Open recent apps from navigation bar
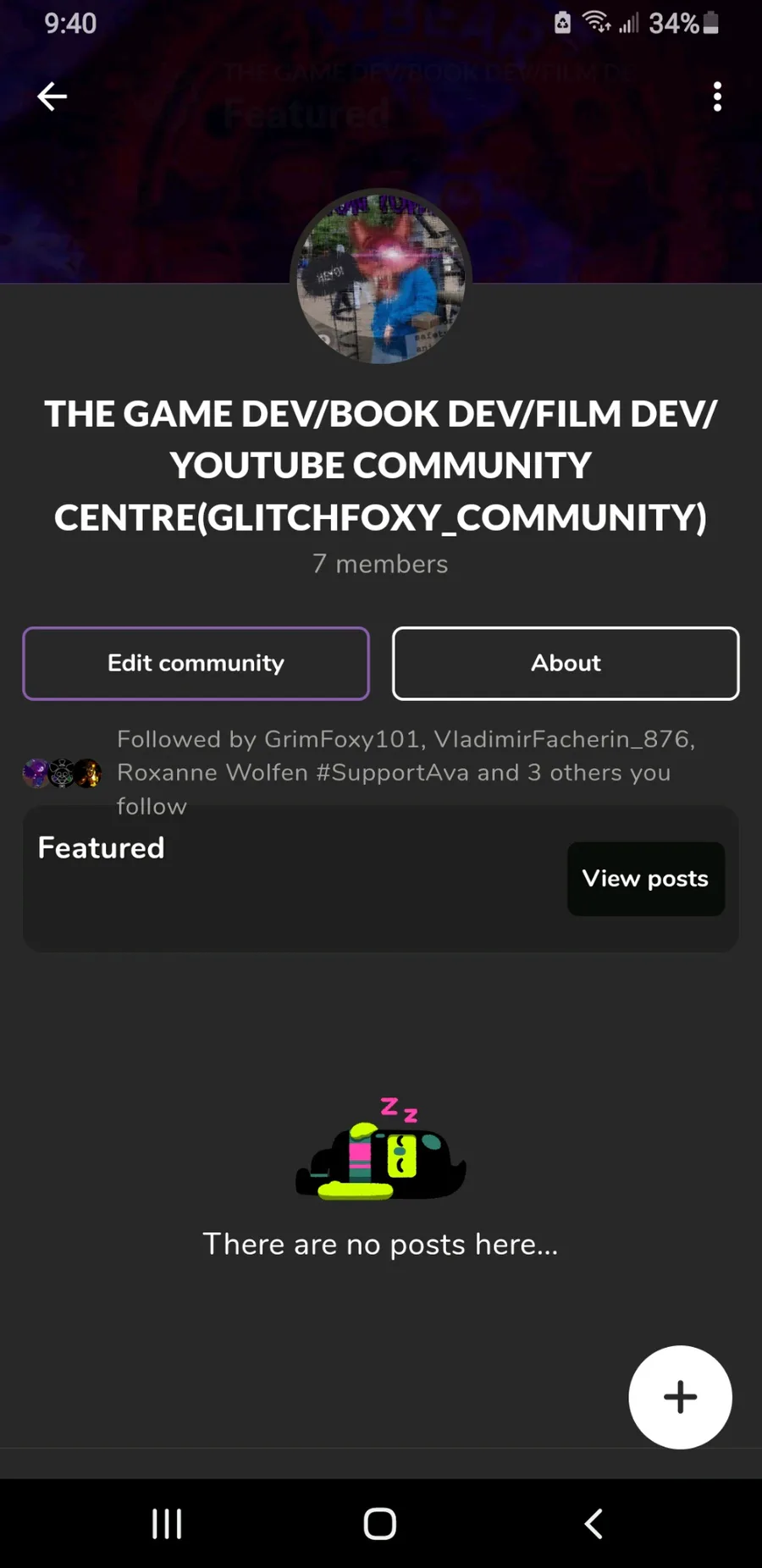The height and width of the screenshot is (1568, 762). point(167,1523)
